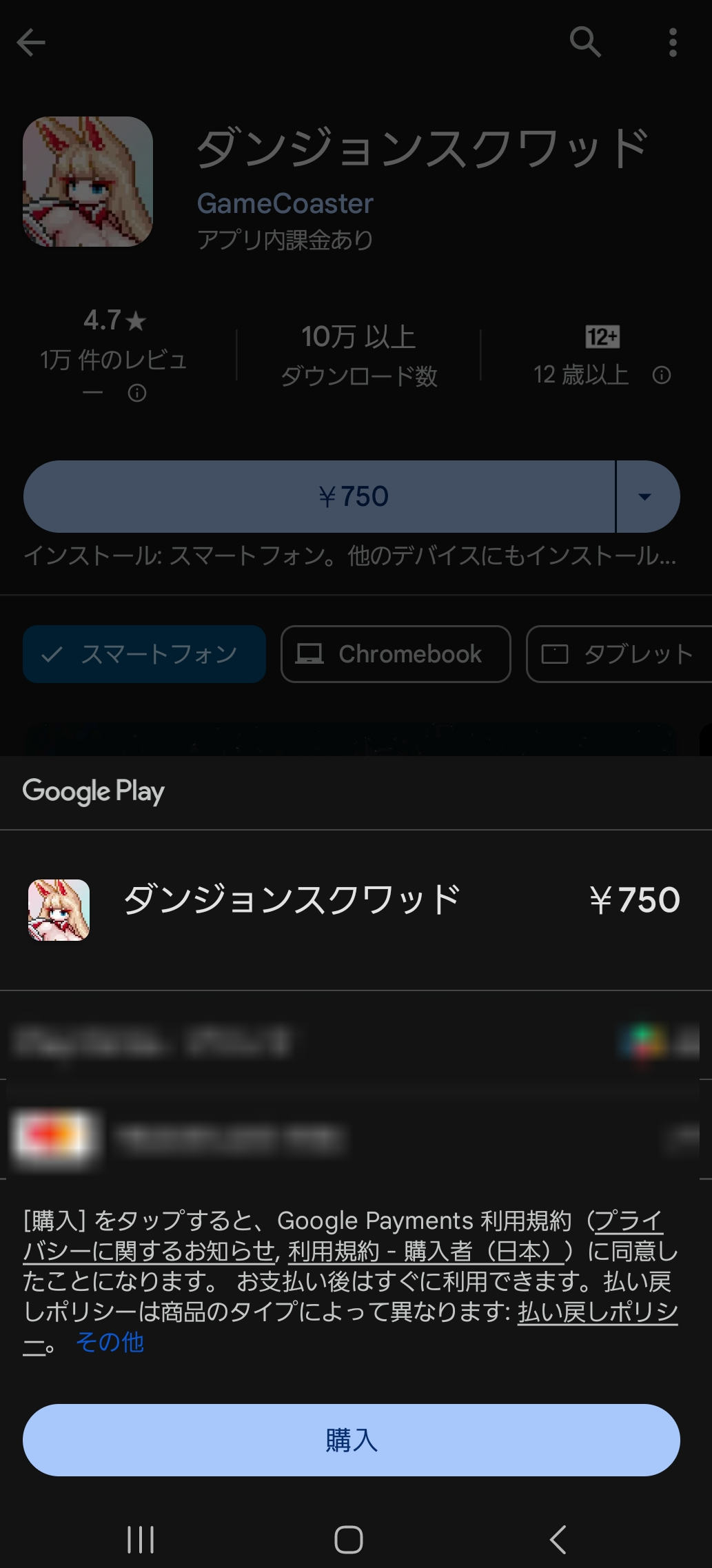Tap the info icon beside 12歳以上
Viewport: 712px width, 1568px height.
pos(662,374)
